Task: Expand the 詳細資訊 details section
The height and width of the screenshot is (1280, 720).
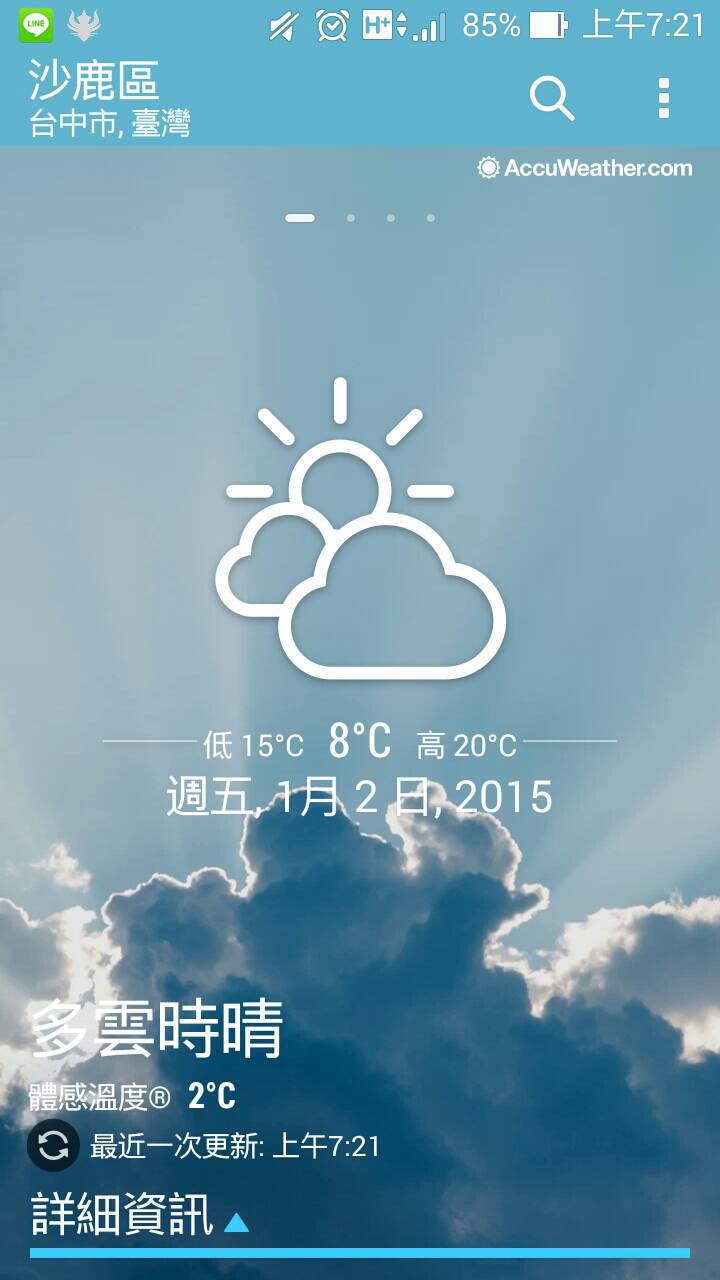Action: [x=139, y=1215]
